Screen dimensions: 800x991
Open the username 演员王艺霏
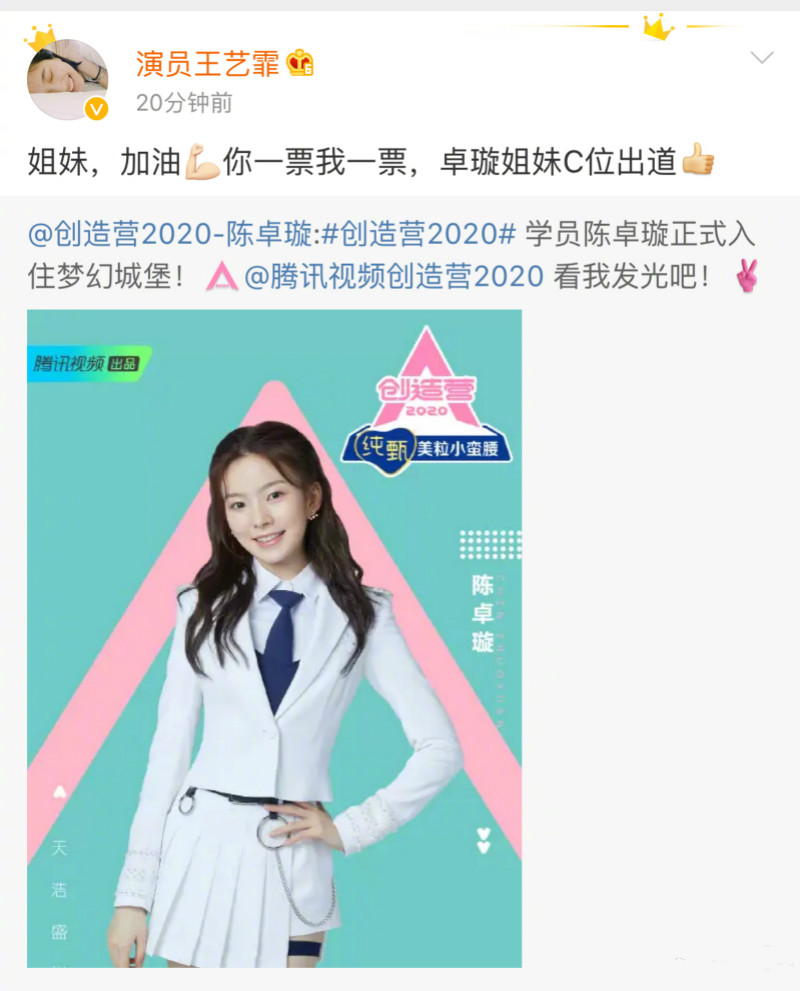pyautogui.click(x=208, y=62)
